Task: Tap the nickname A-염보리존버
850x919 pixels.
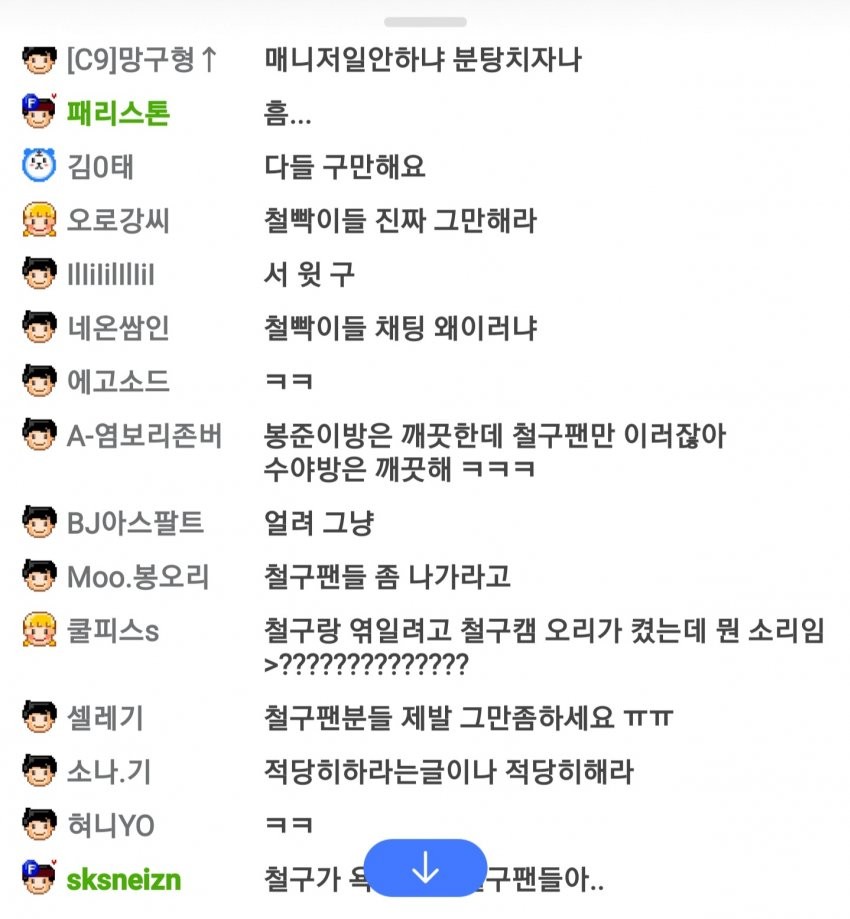Action: pyautogui.click(x=145, y=435)
